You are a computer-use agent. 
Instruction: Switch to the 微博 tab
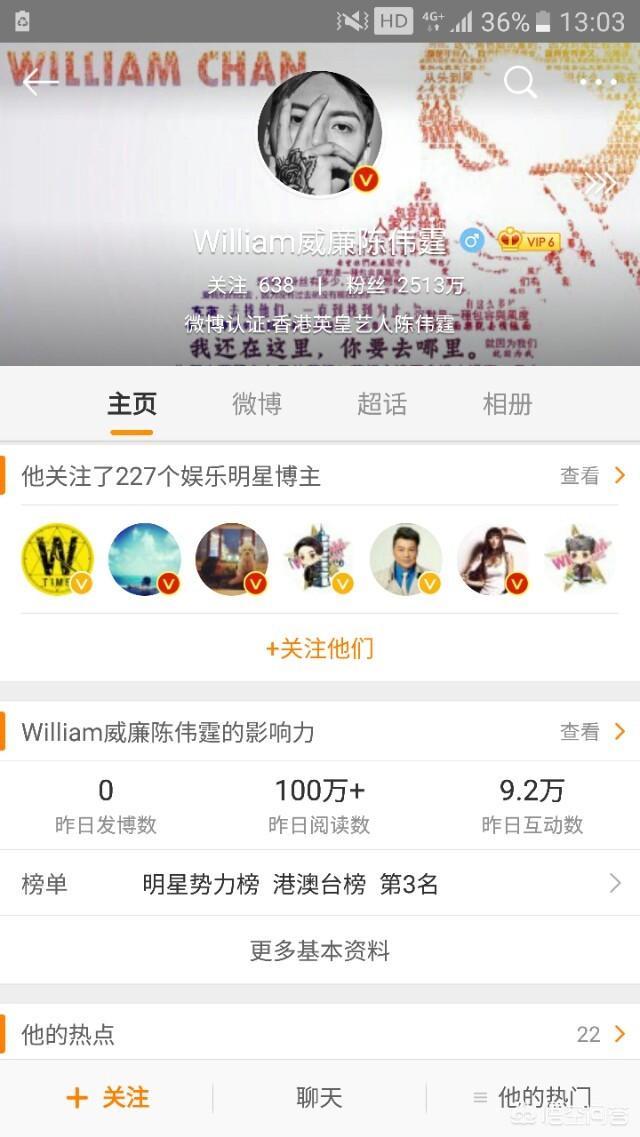tap(257, 404)
